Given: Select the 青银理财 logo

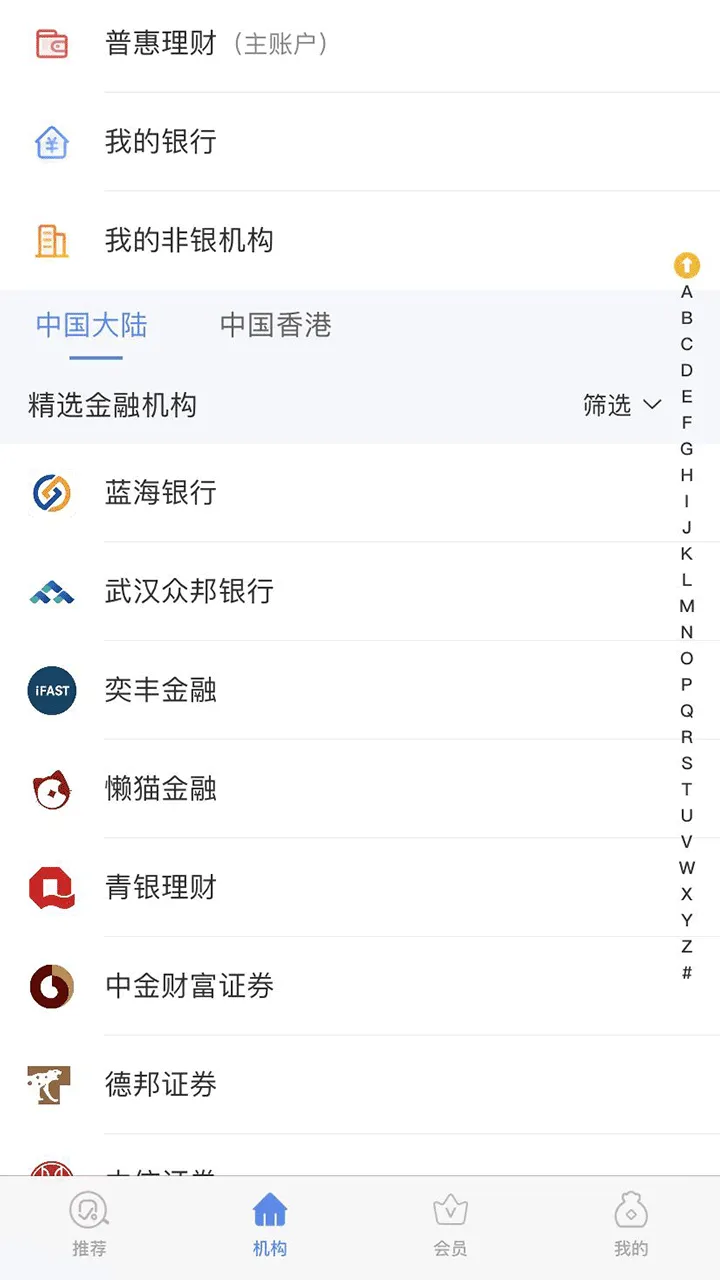Looking at the screenshot, I should click(51, 887).
